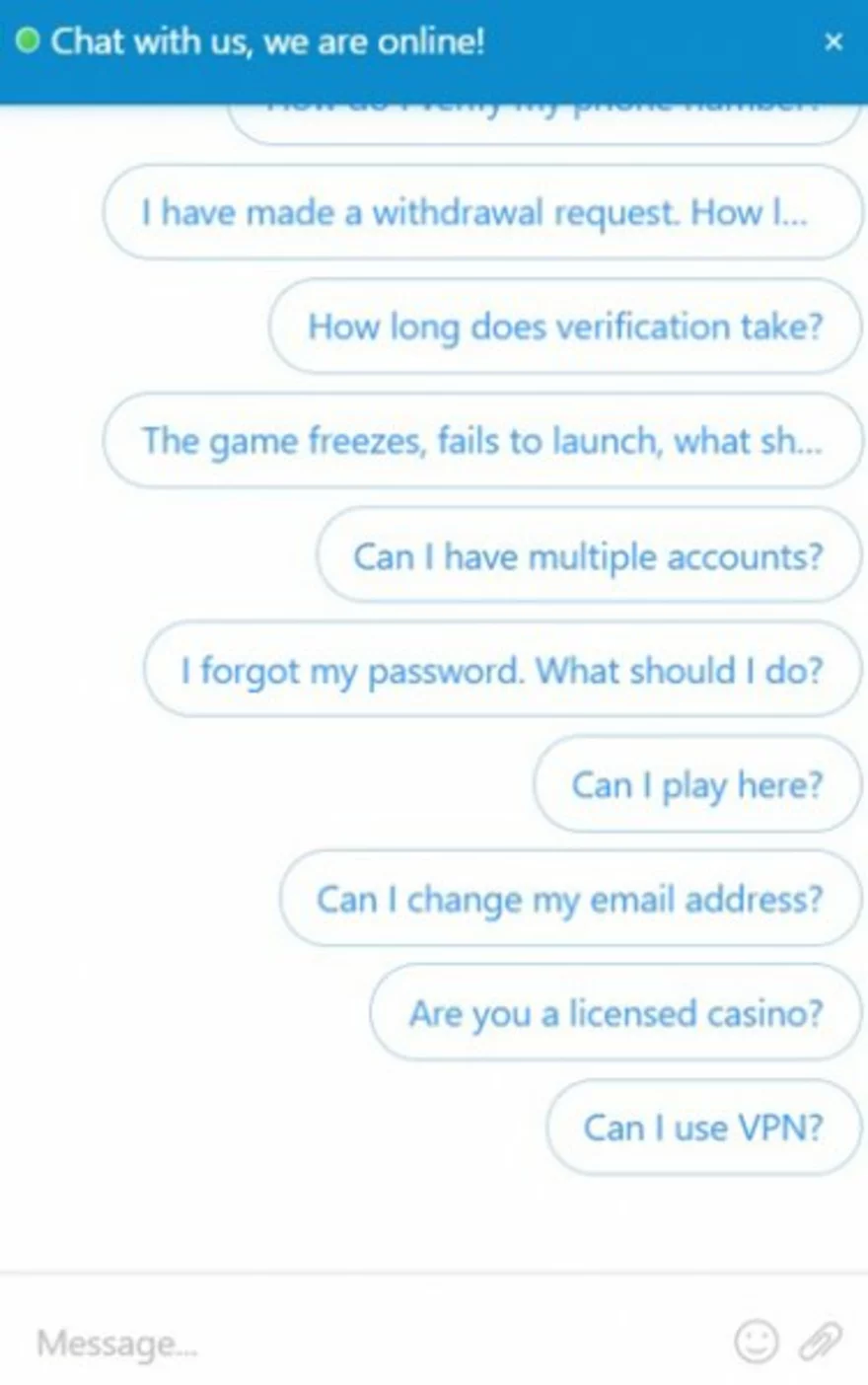Close the chat window
Image resolution: width=868 pixels, height=1385 pixels.
click(833, 41)
